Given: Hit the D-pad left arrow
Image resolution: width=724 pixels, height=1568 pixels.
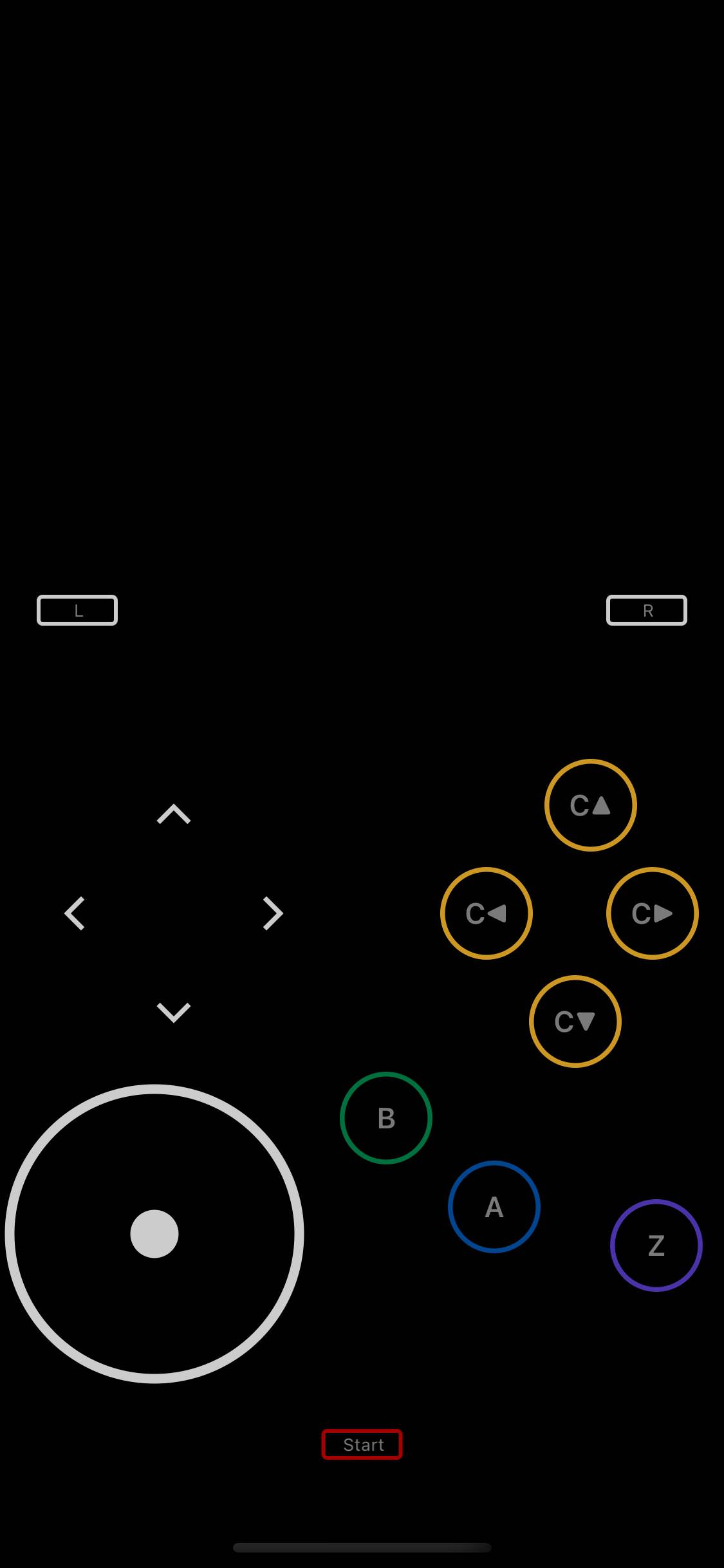Looking at the screenshot, I should click(75, 913).
